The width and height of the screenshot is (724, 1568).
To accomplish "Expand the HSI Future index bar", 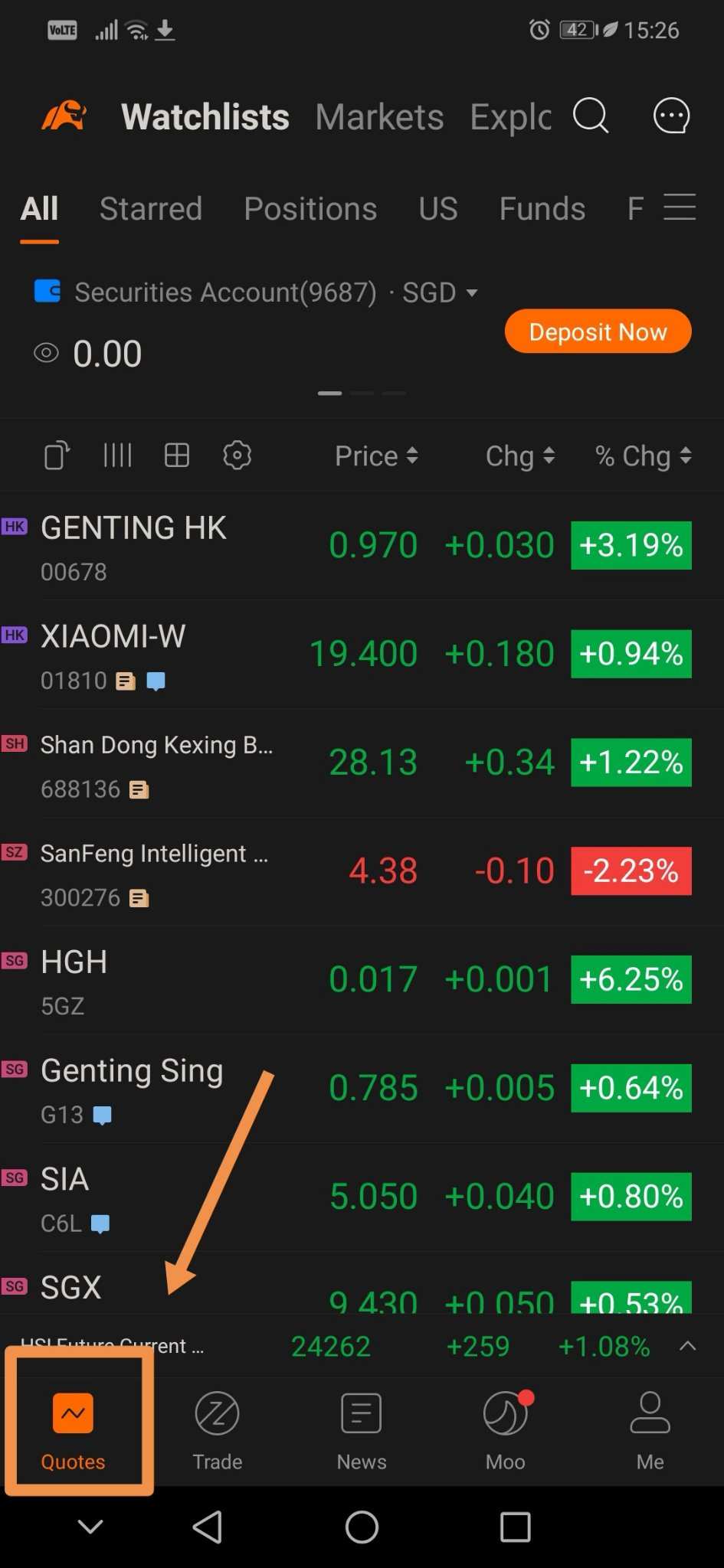I will pos(687,1346).
